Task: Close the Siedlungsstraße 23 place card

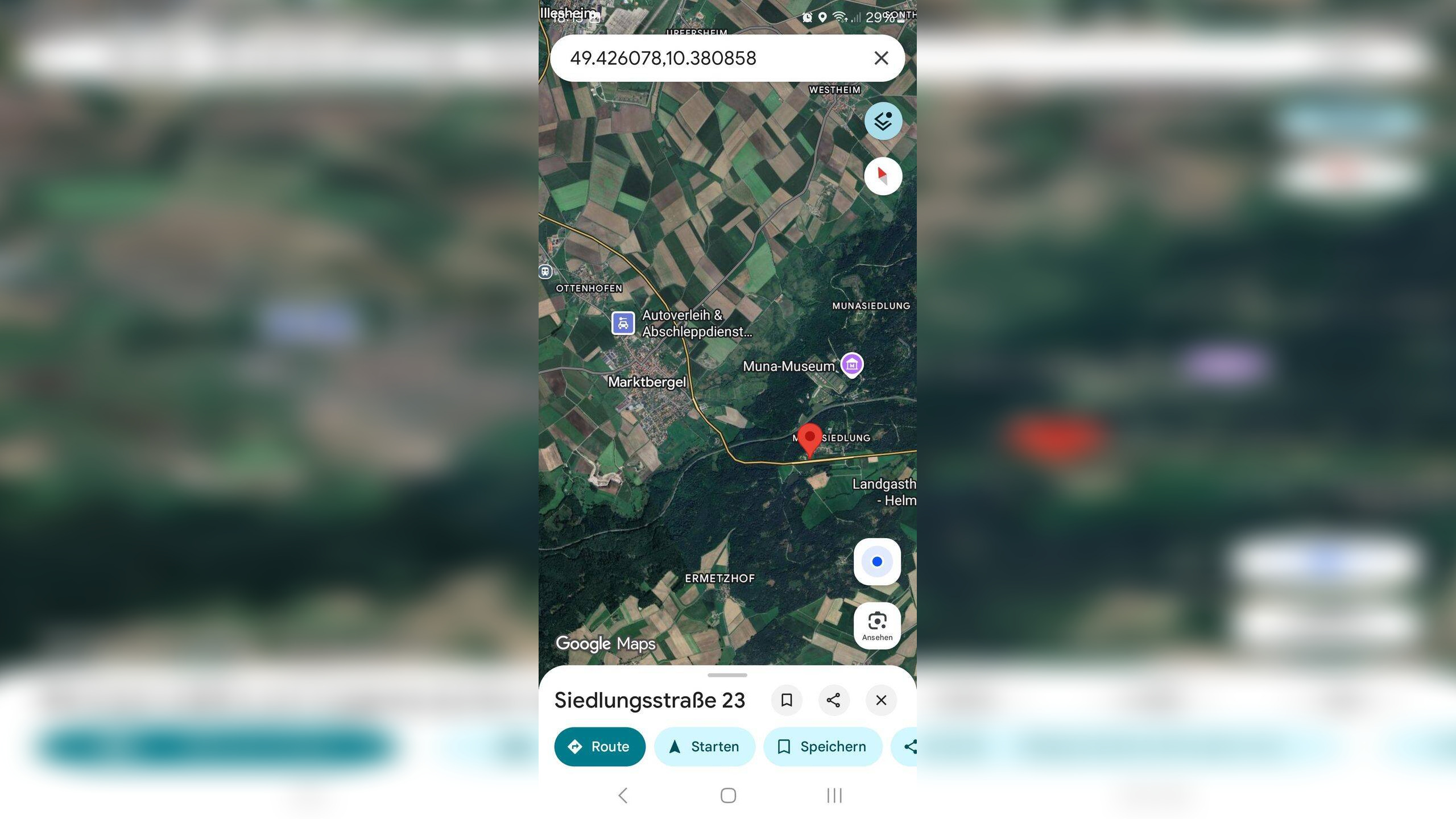Action: click(x=881, y=700)
